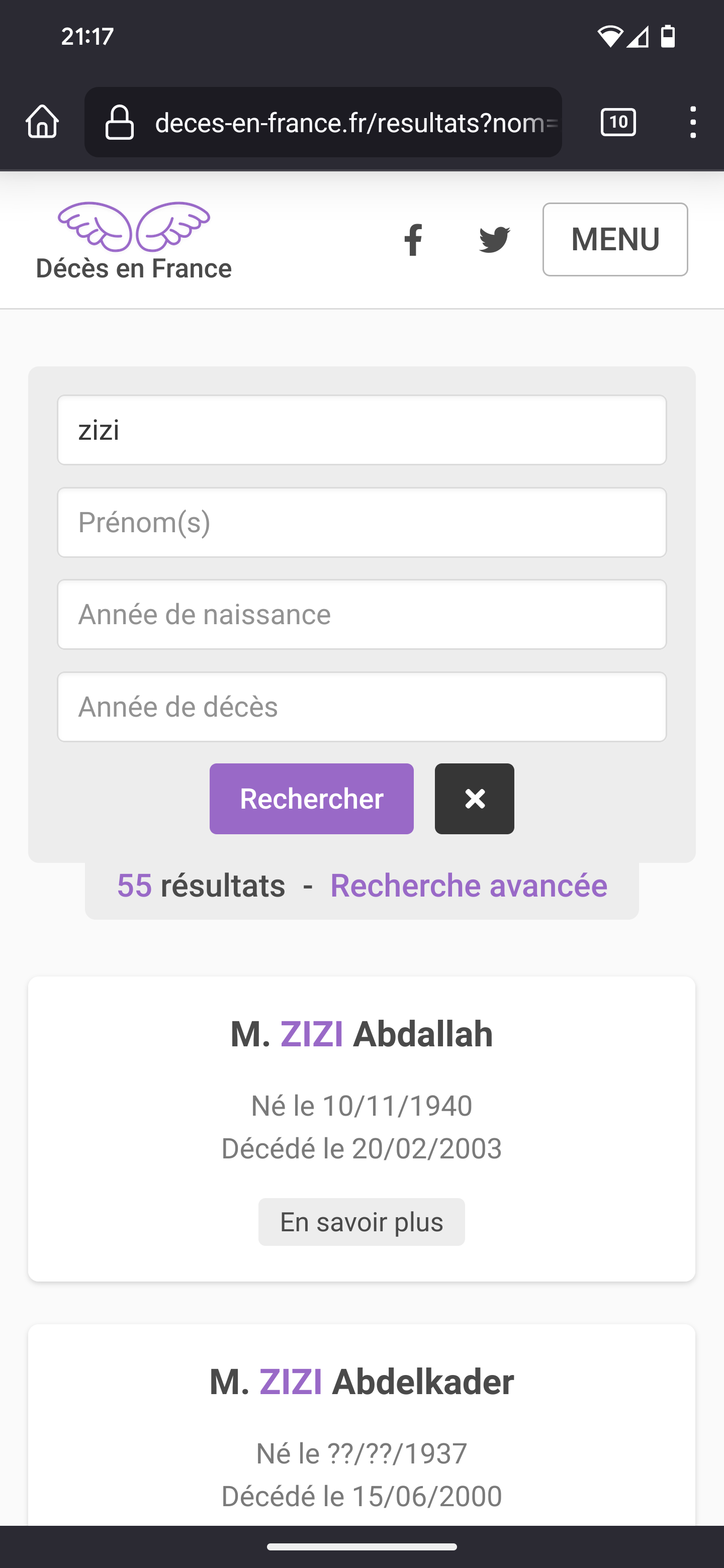Focus the Prénom(s) field
This screenshot has height=1568, width=724.
(x=361, y=522)
